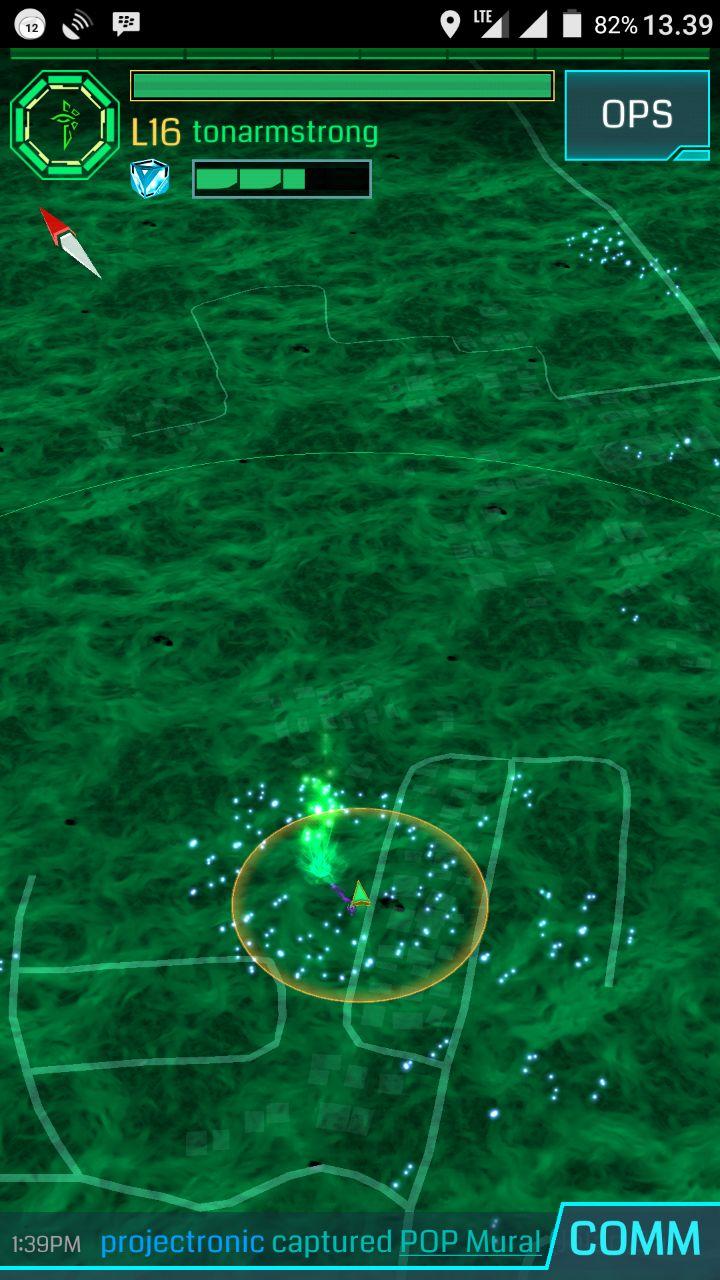Tap the compass arrow to reorient the map
The image size is (720, 1280).
click(x=69, y=241)
